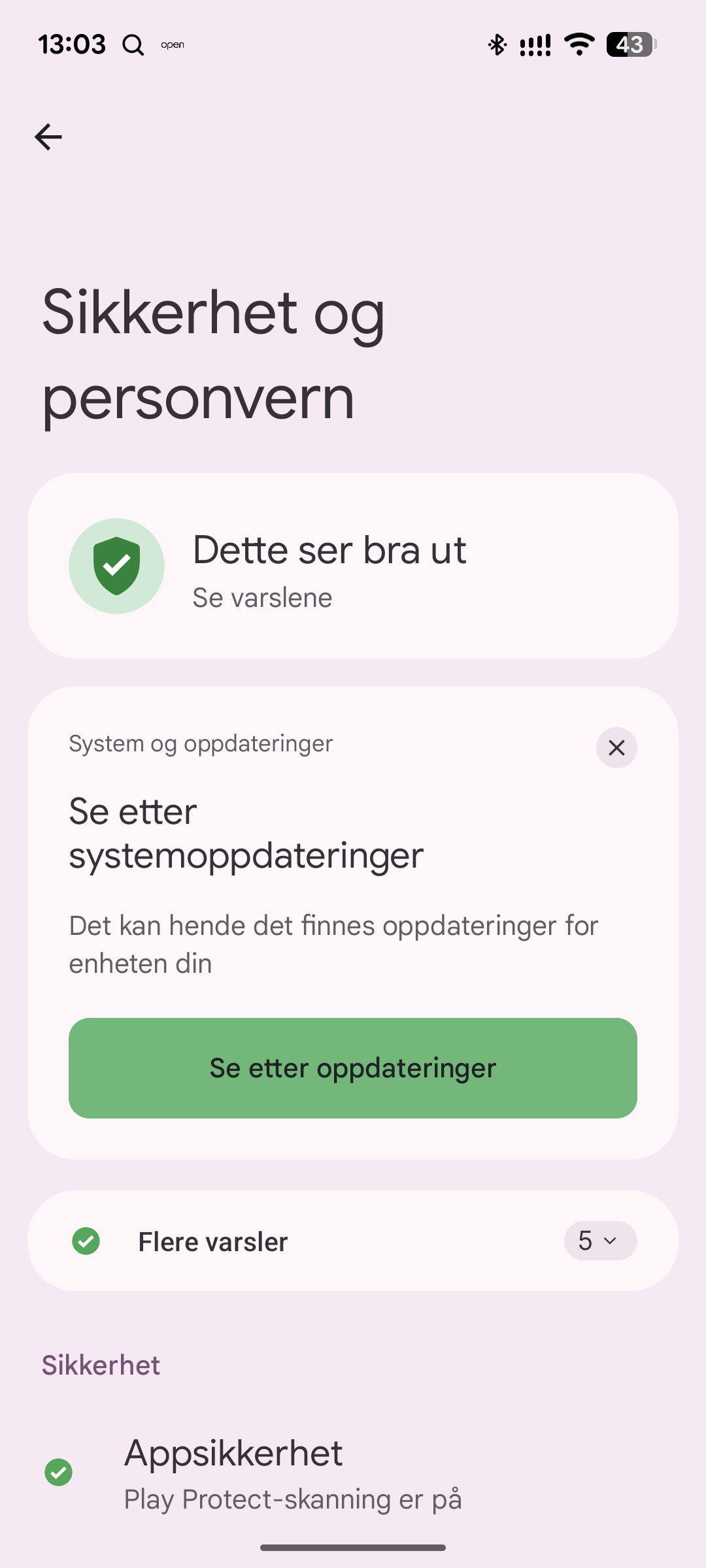Dismiss the system update card
Screen dimensions: 706x1568
pyautogui.click(x=616, y=747)
